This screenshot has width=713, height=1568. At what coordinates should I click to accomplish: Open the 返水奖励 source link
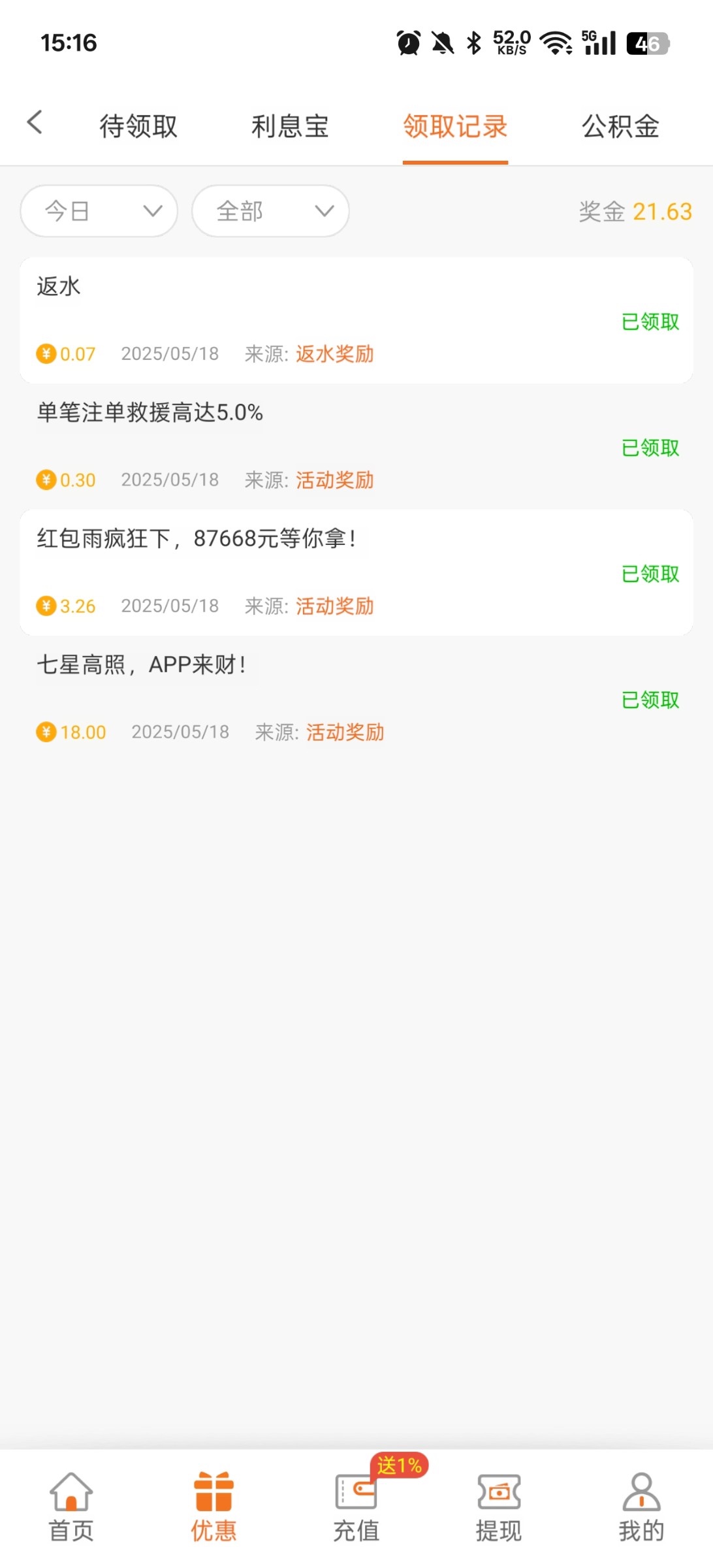pos(336,353)
